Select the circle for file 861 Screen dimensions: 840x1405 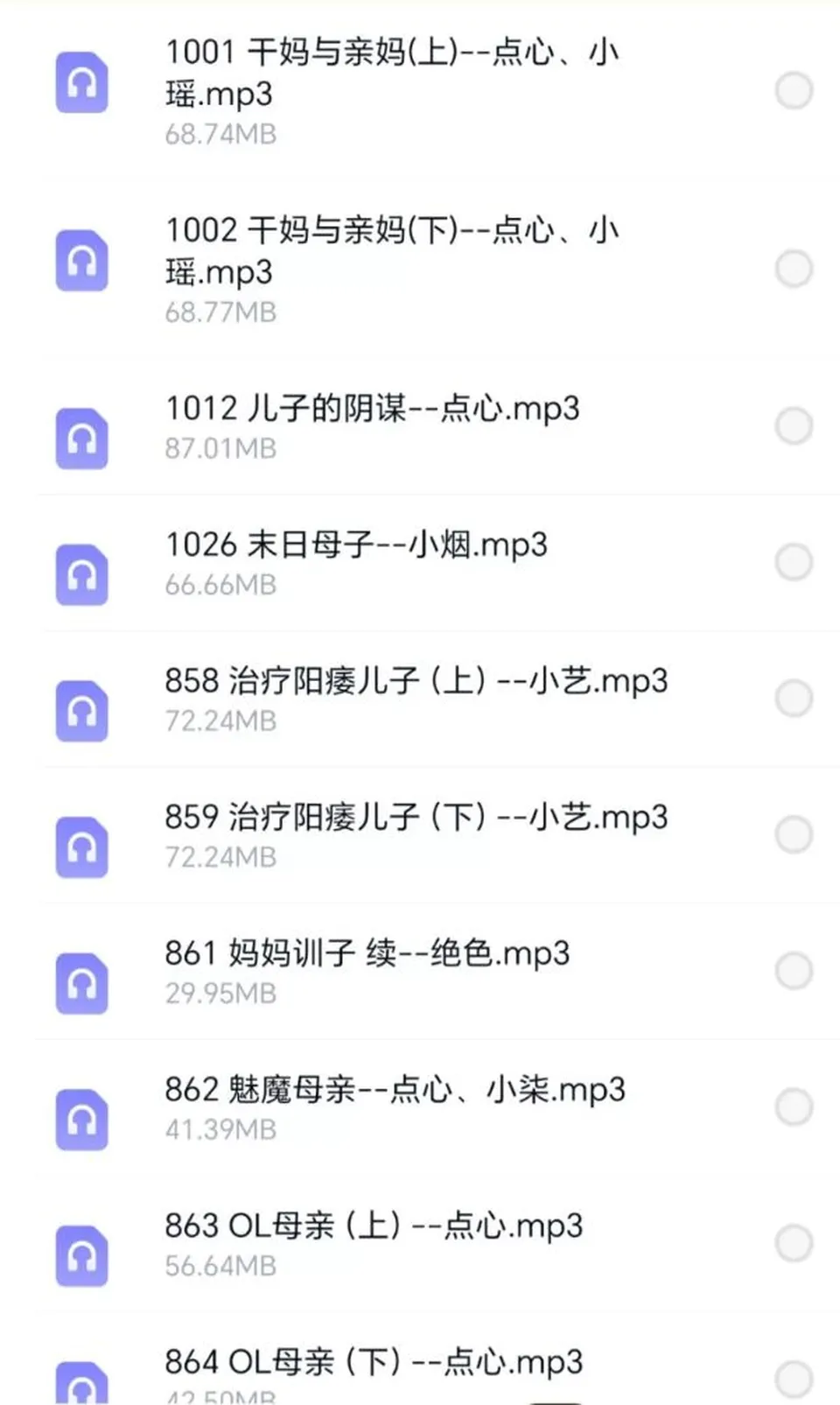coord(794,970)
